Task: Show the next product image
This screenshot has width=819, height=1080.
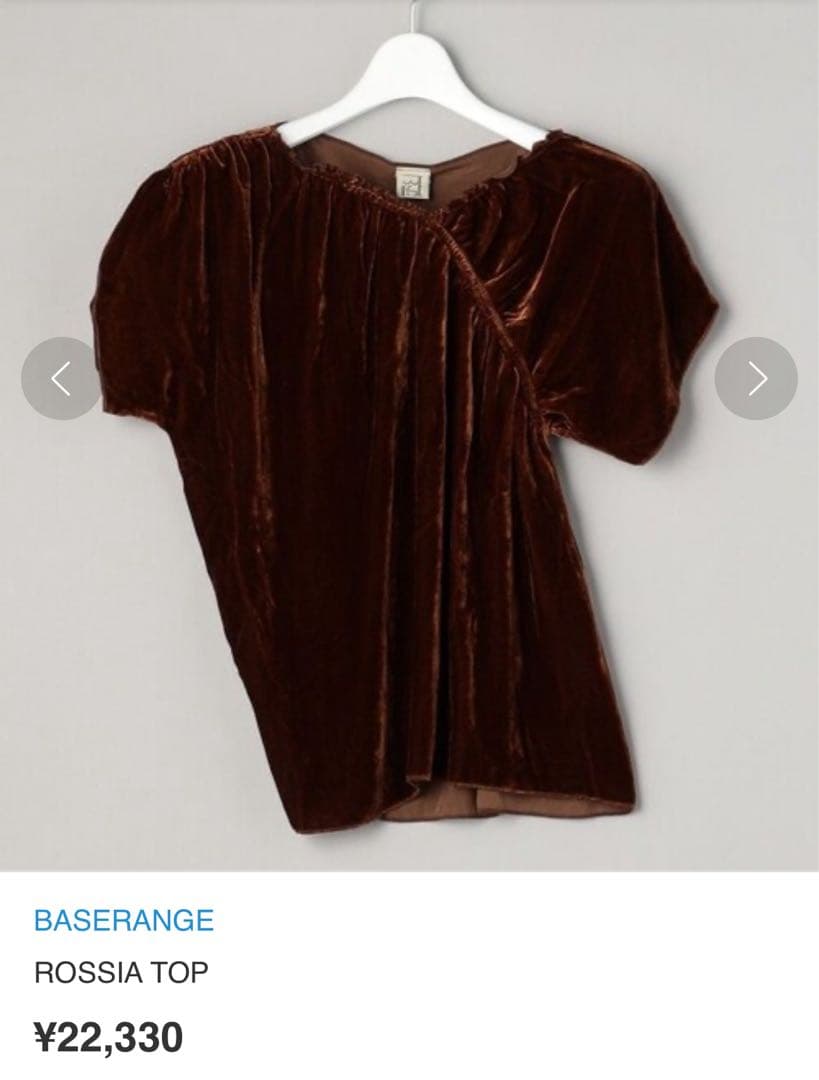Action: tap(756, 378)
